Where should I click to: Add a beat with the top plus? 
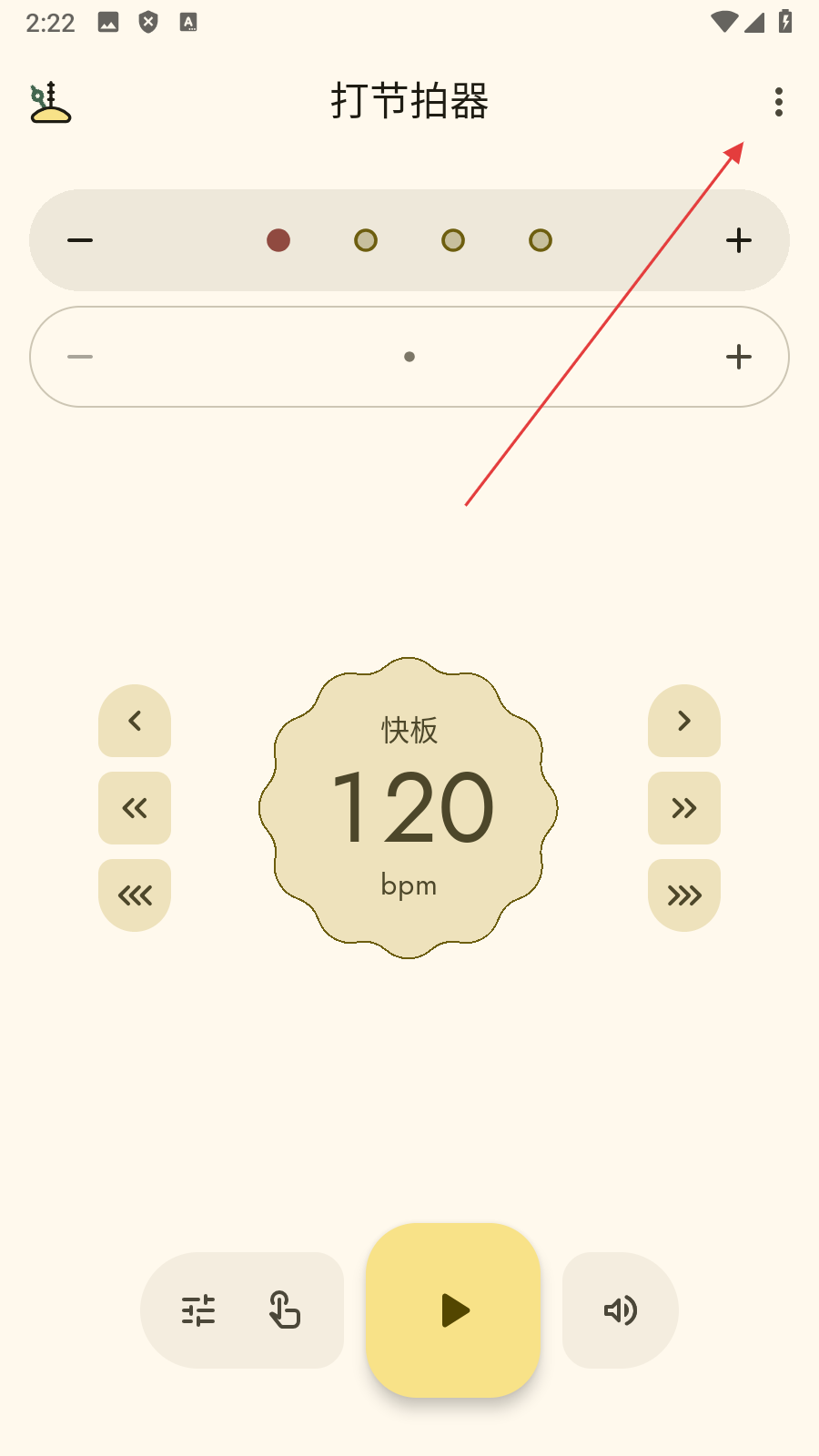point(738,240)
